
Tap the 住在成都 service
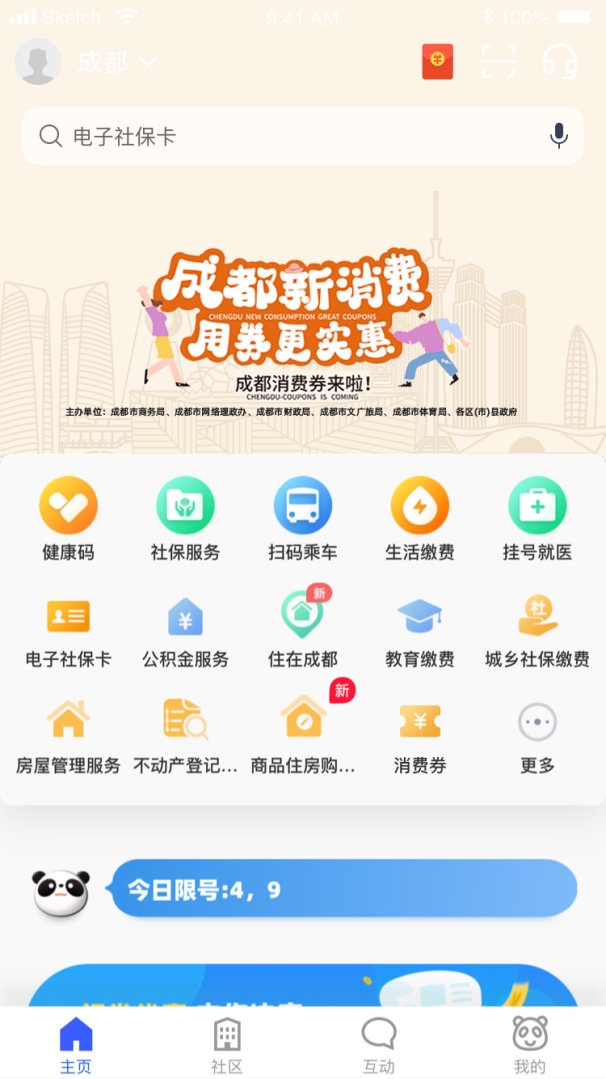coord(303,632)
